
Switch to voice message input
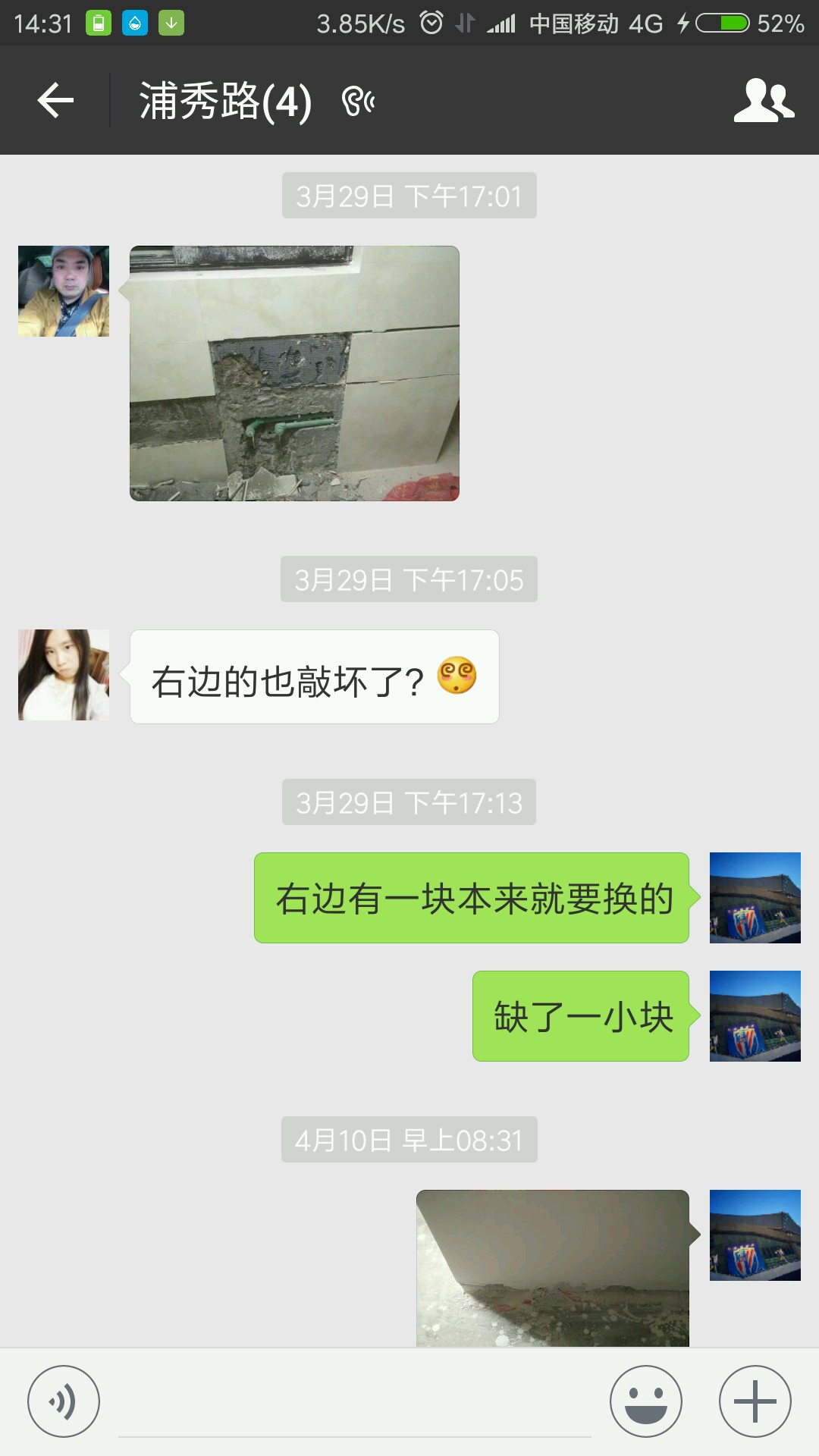[64, 1401]
